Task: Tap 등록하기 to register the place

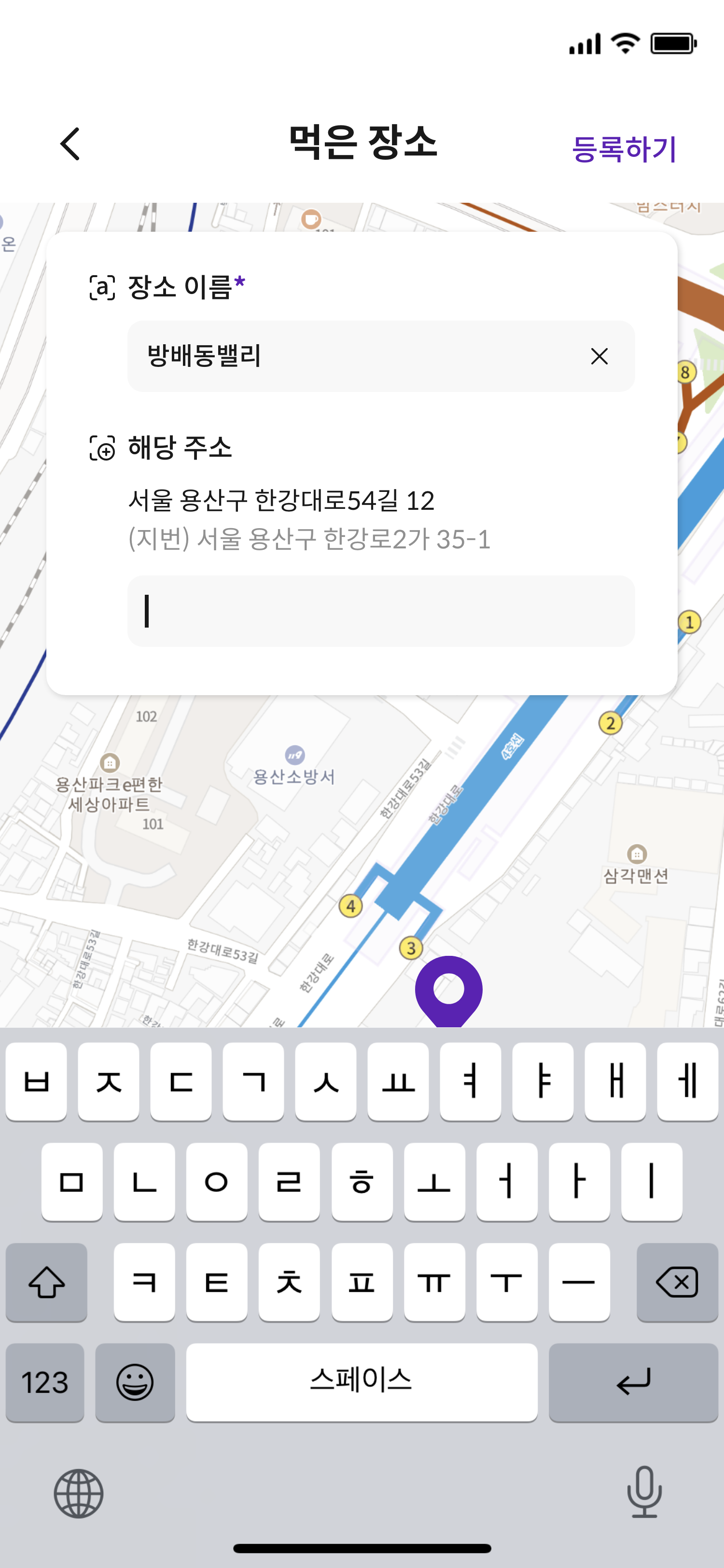Action: point(624,149)
